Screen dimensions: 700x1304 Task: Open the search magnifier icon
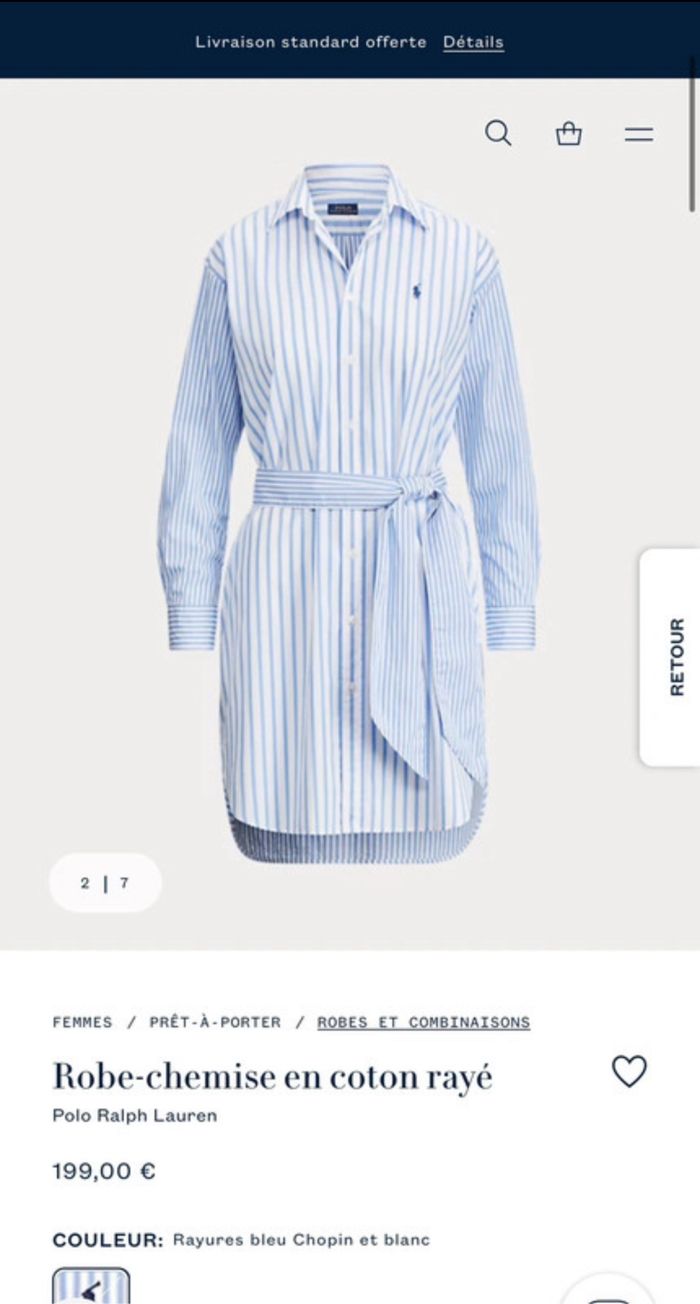[x=498, y=133]
